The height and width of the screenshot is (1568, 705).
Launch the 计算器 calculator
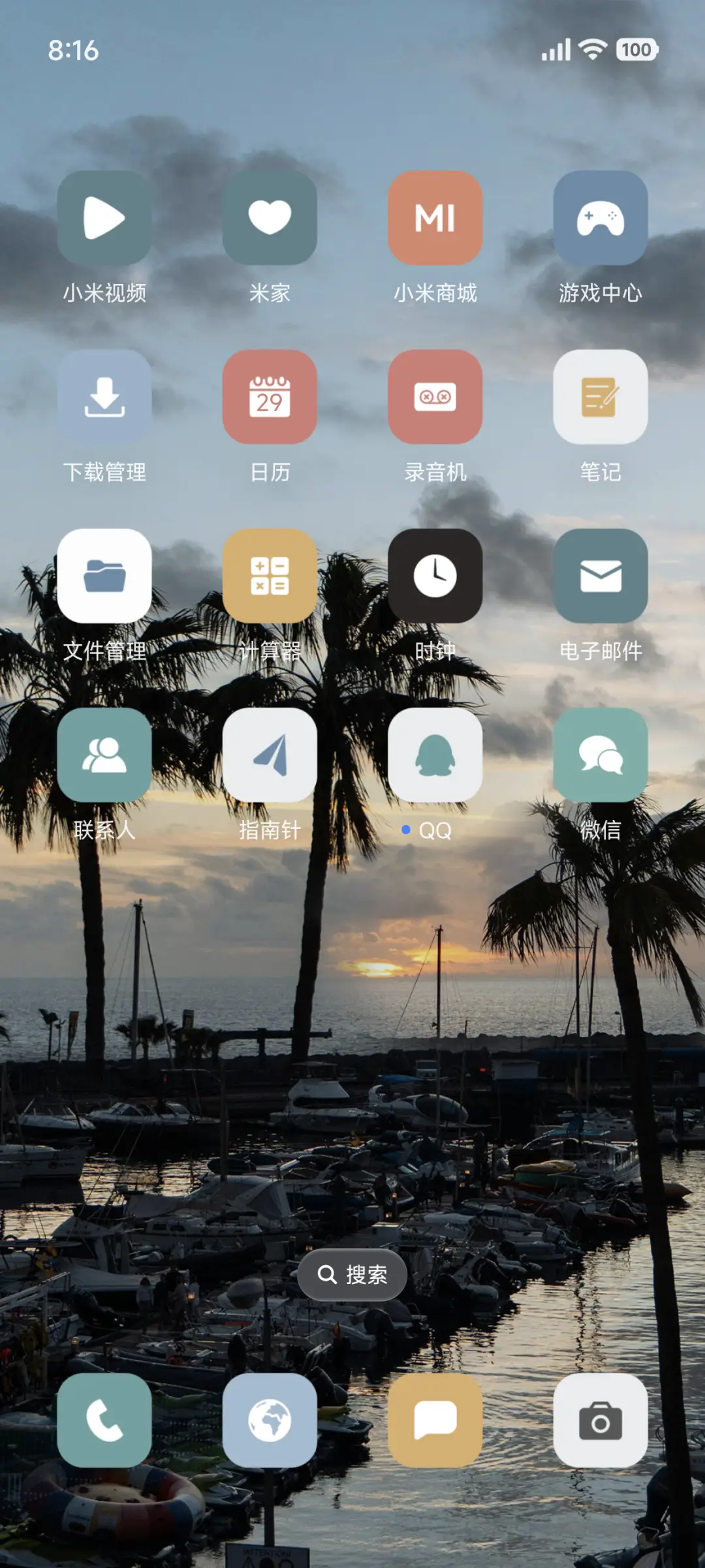coord(270,576)
